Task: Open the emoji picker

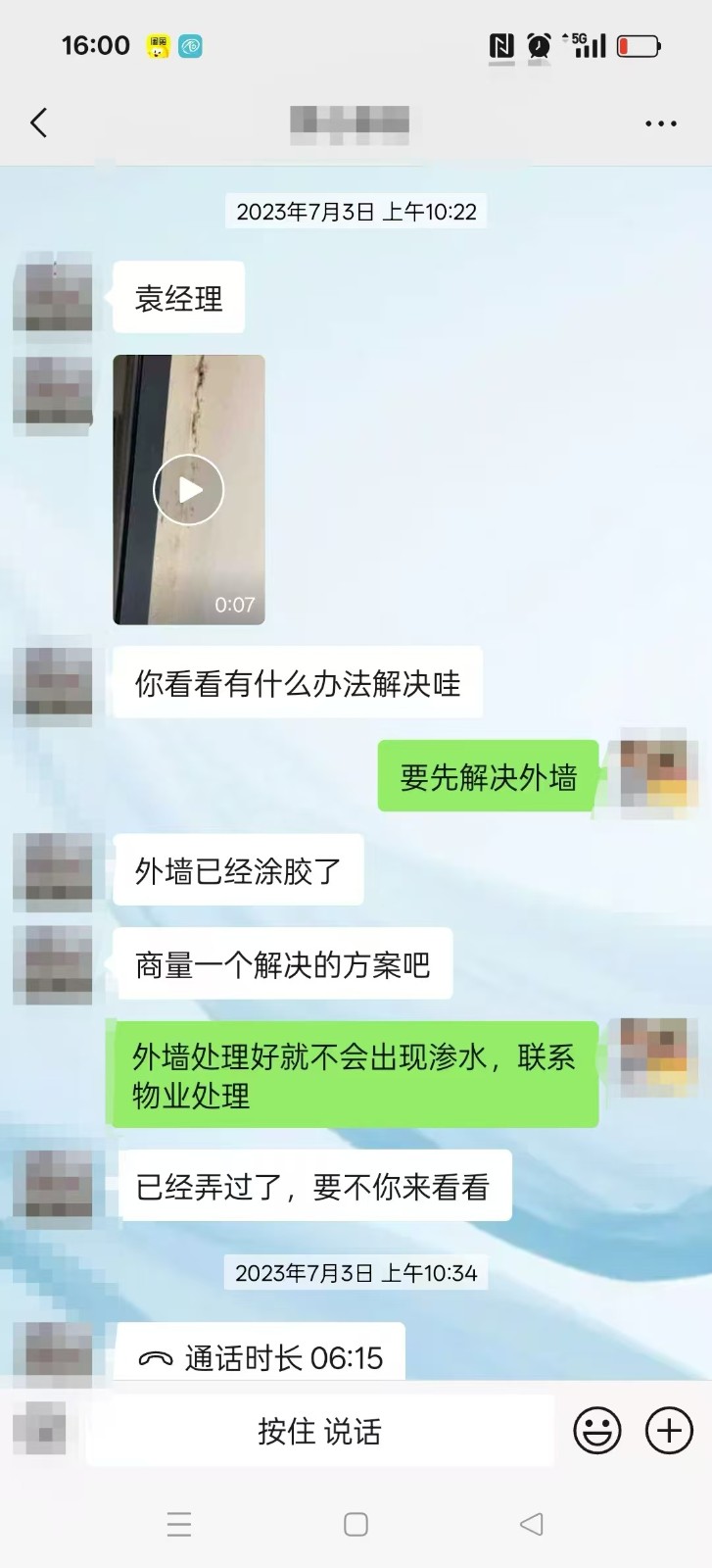Action: [x=596, y=1432]
